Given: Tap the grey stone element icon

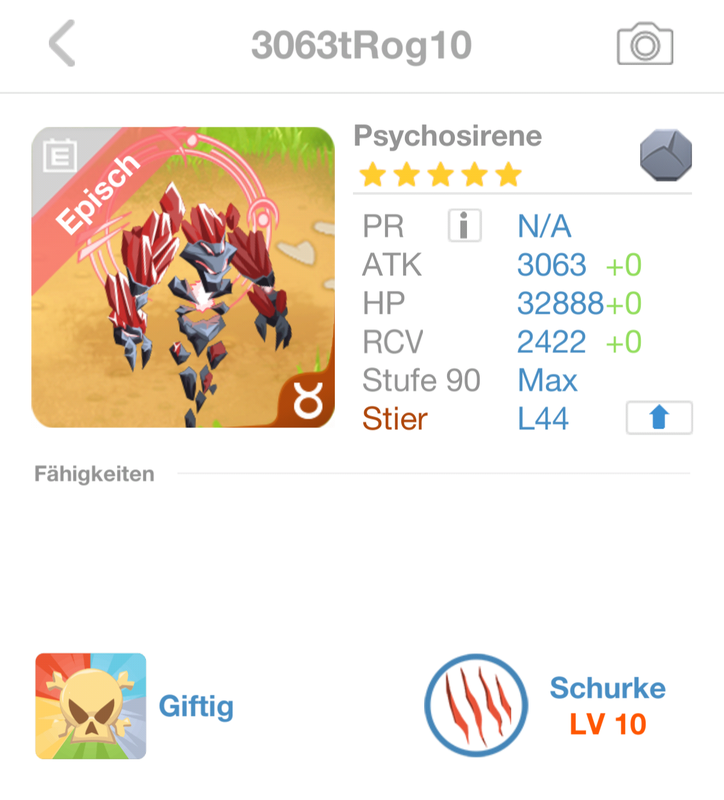Looking at the screenshot, I should [x=665, y=156].
